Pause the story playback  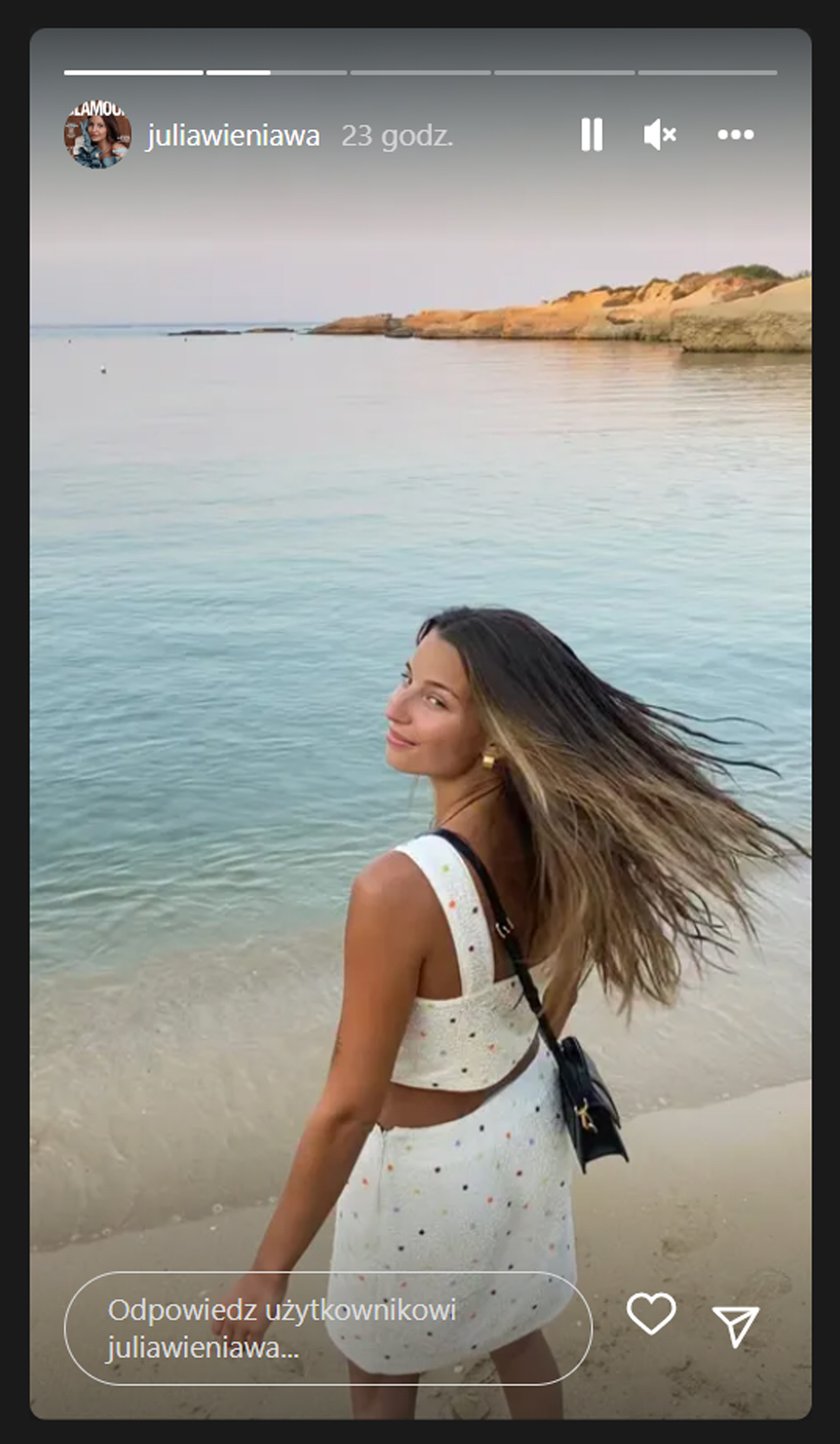coord(592,134)
